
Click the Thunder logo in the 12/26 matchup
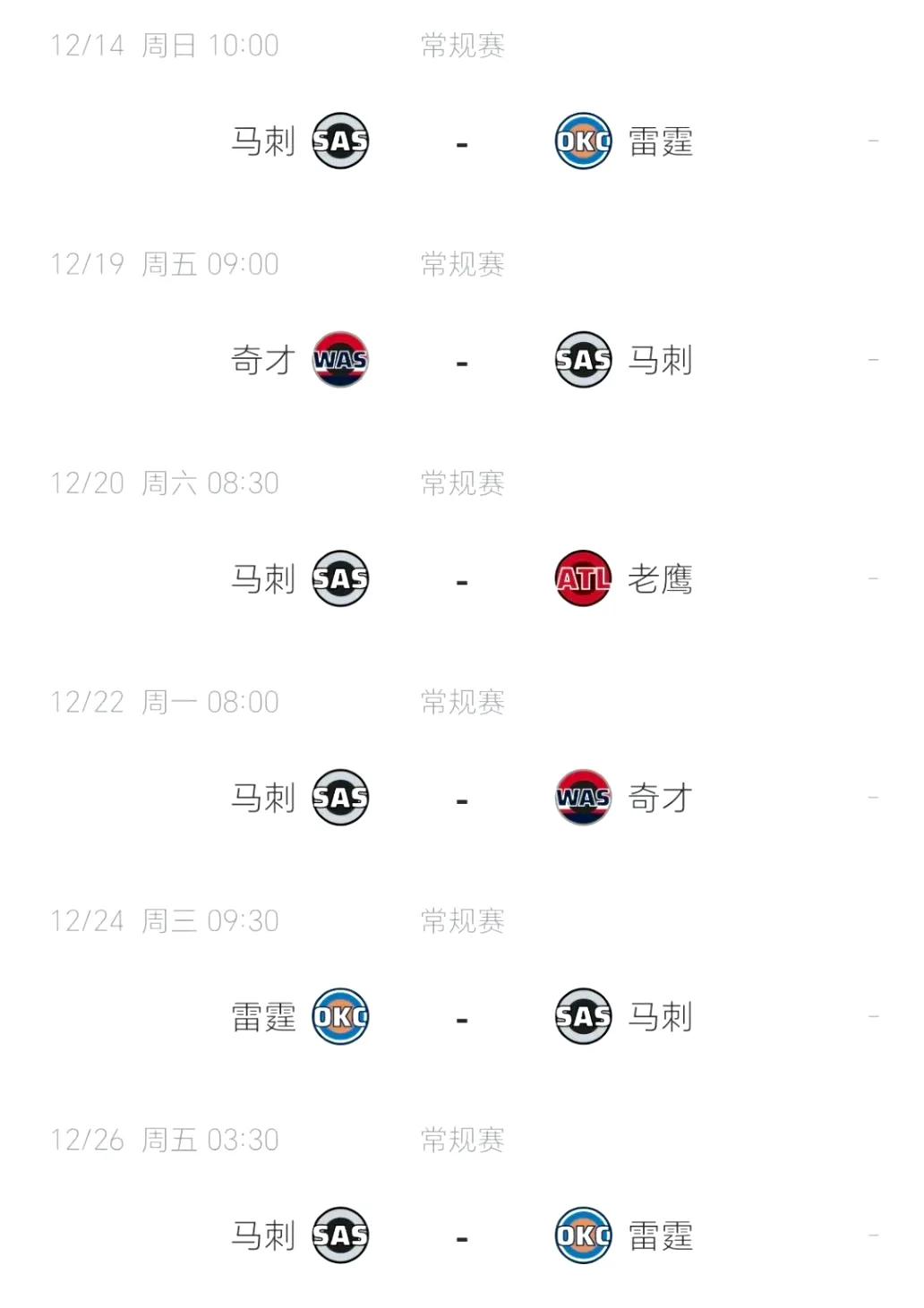(x=583, y=1236)
